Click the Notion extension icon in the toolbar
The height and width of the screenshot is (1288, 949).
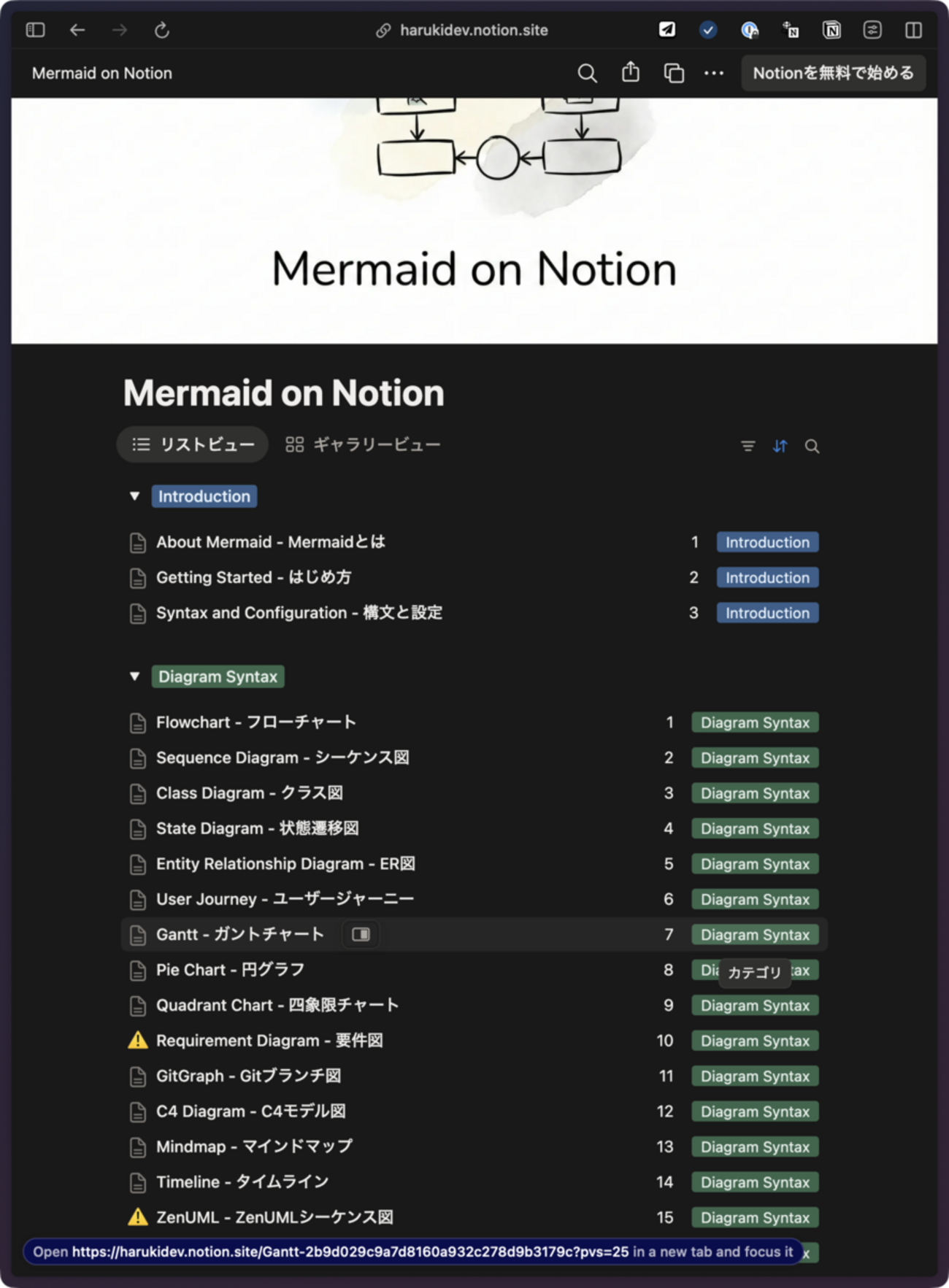(831, 30)
